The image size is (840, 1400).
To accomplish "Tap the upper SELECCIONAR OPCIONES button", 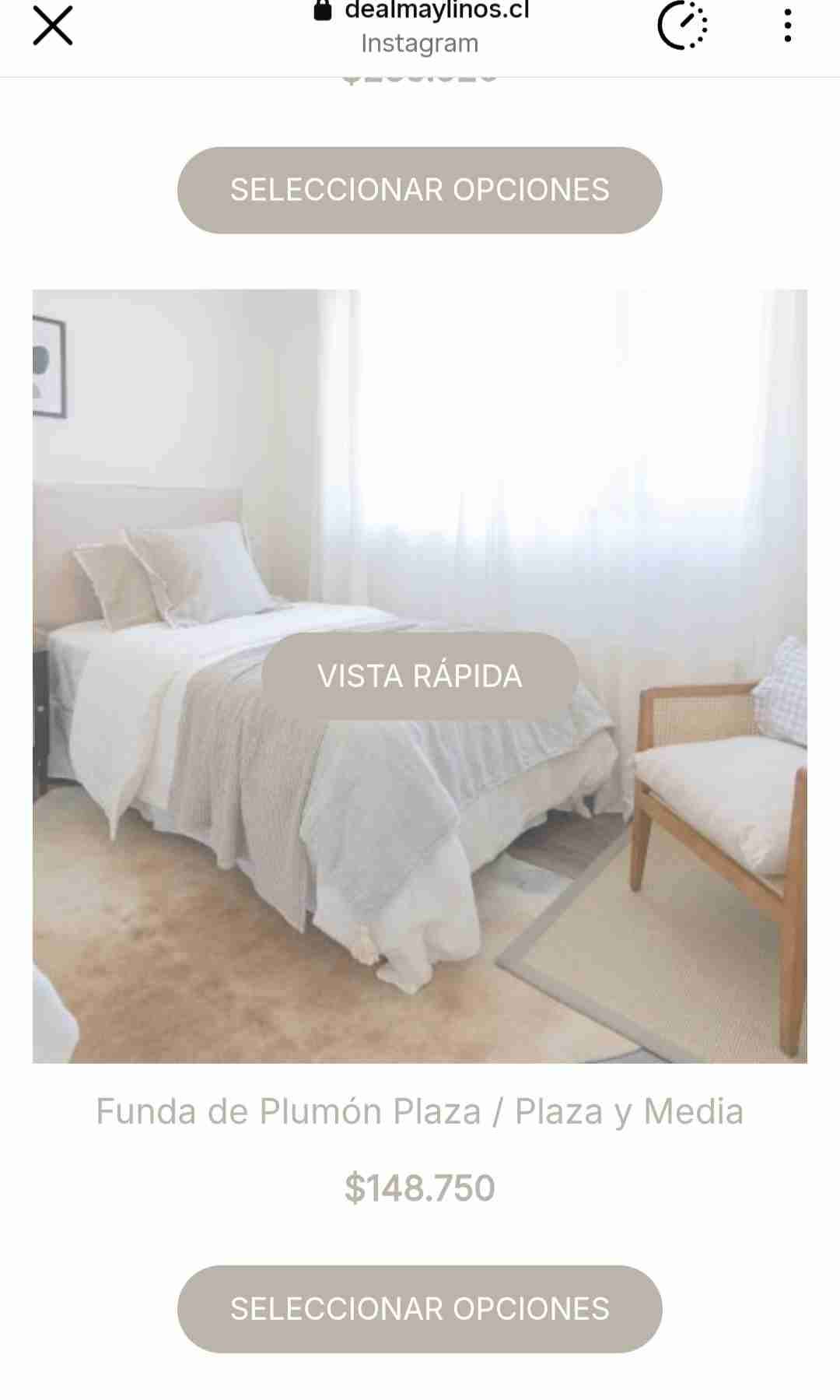I will (x=419, y=189).
